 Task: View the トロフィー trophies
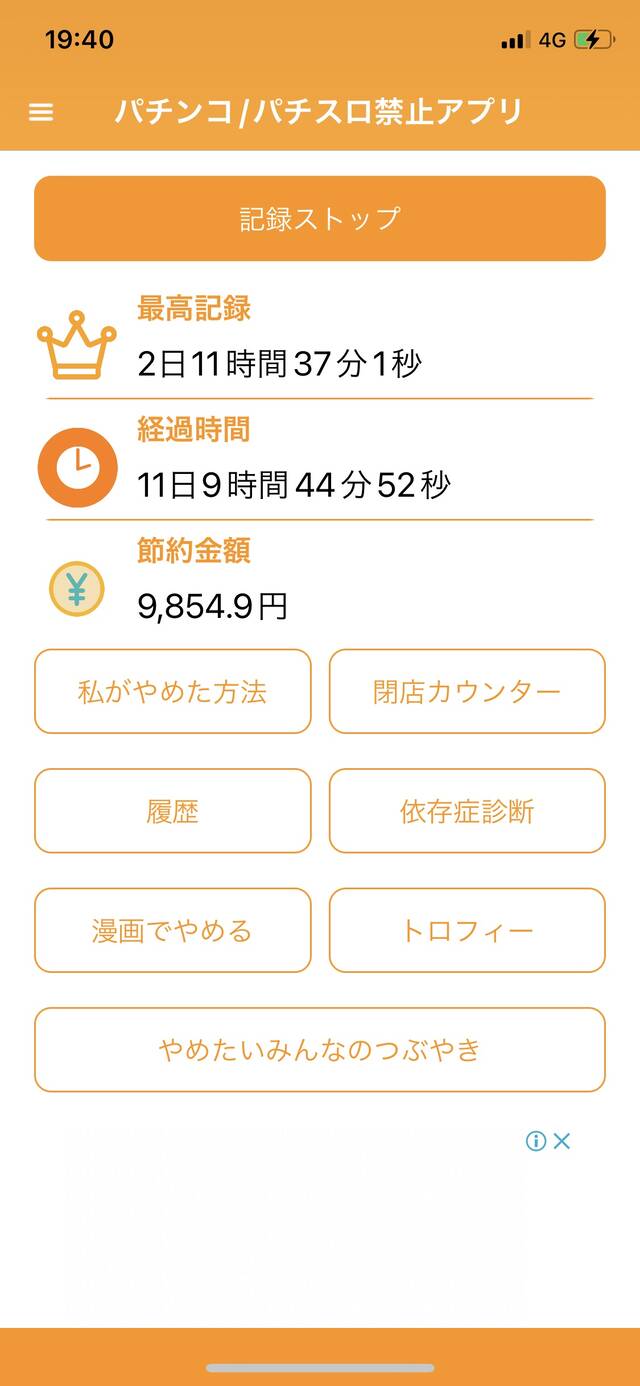[x=467, y=930]
